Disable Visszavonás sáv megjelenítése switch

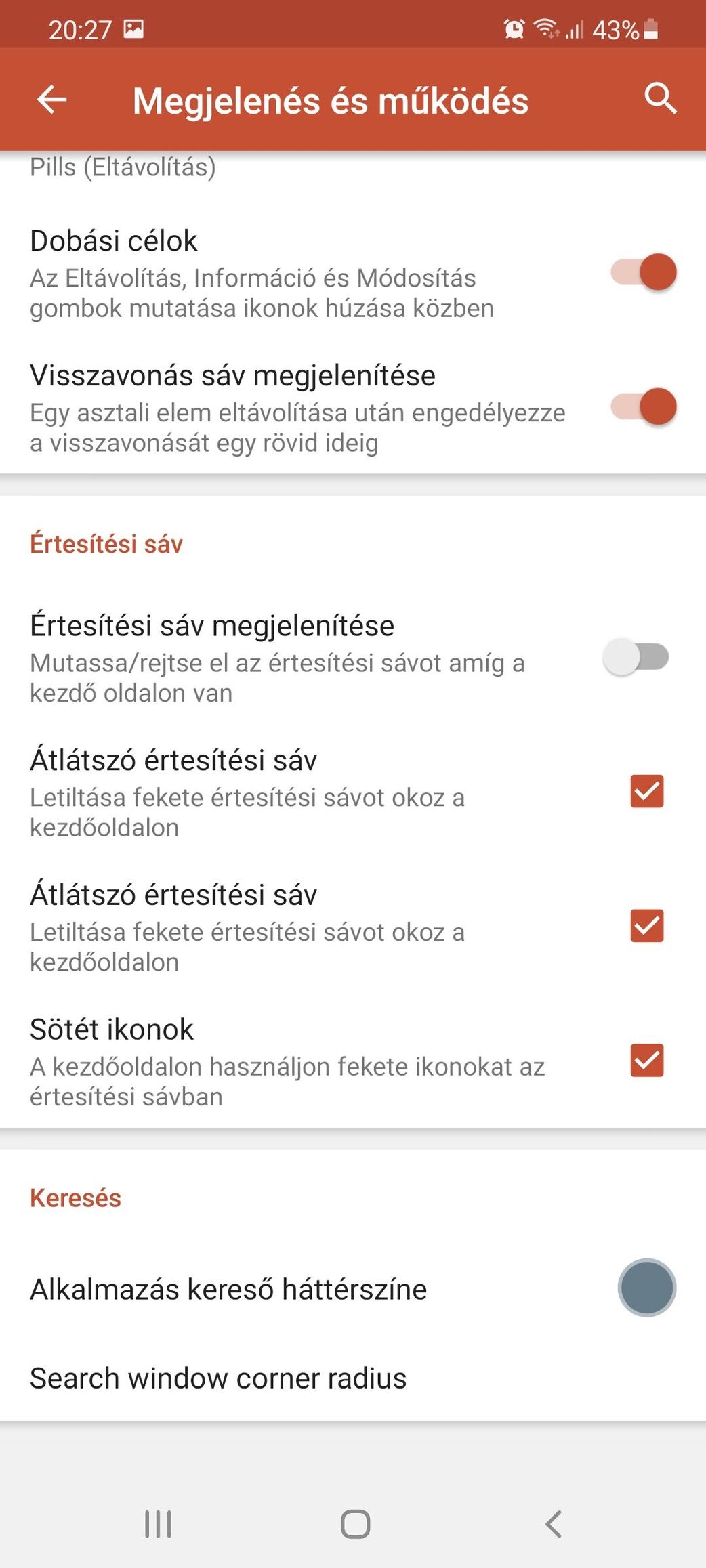click(x=643, y=406)
